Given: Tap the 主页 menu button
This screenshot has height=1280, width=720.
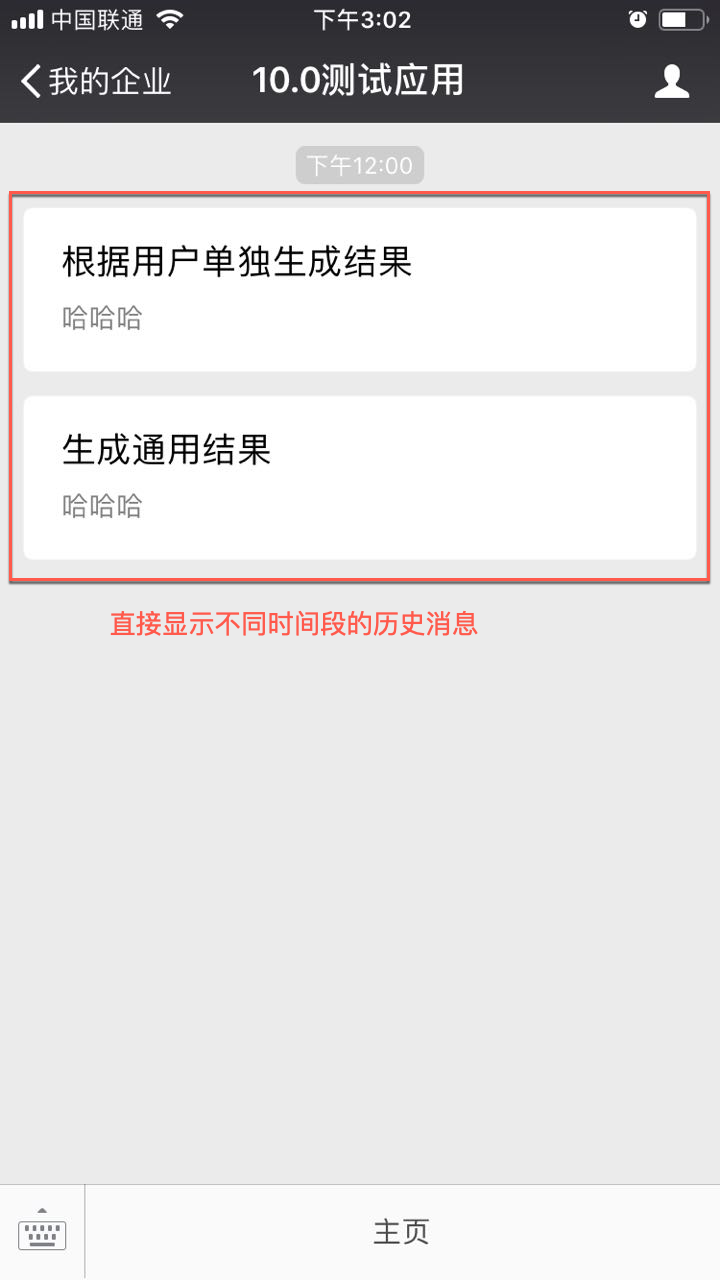Looking at the screenshot, I should pos(401,1232).
